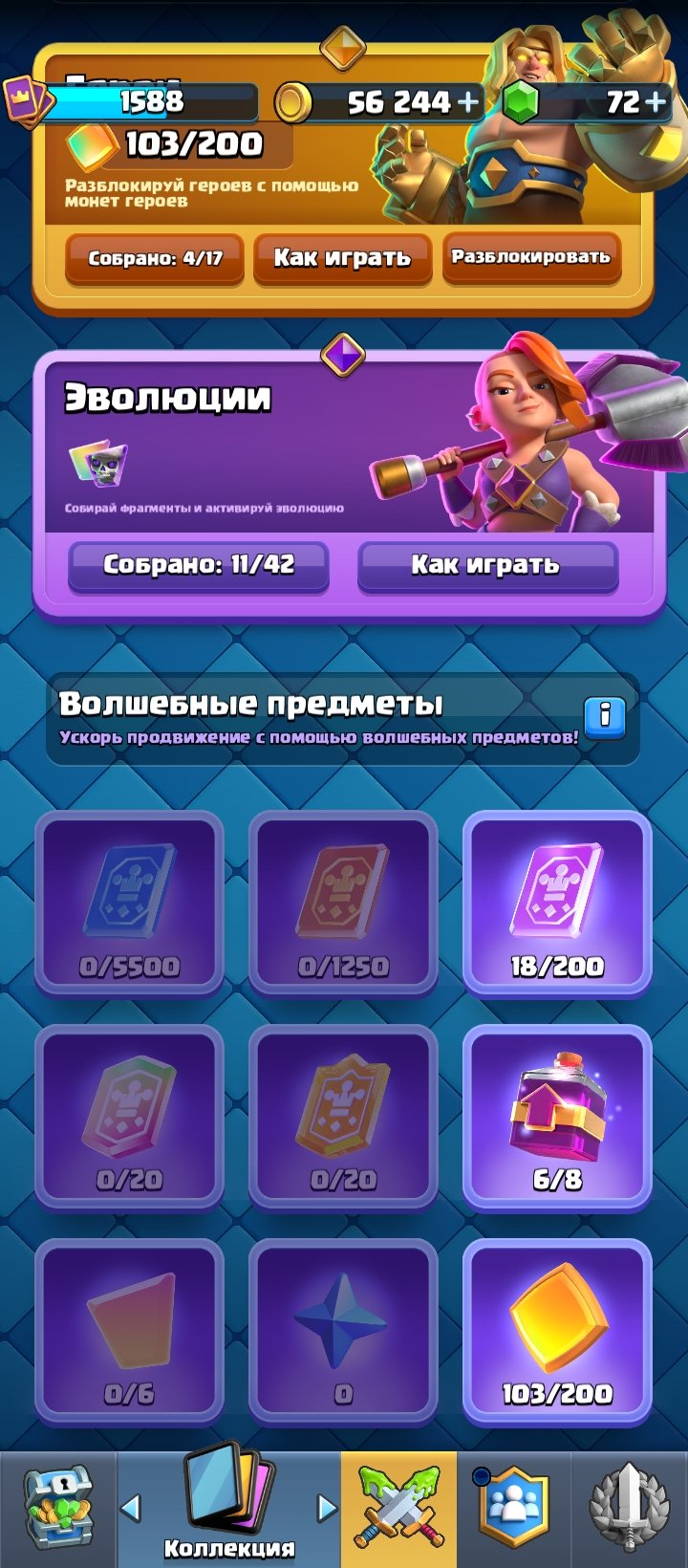Screen dimensions: 688x1568
Task: Tap the left arrow next to Коллекция
Action: [x=131, y=1508]
